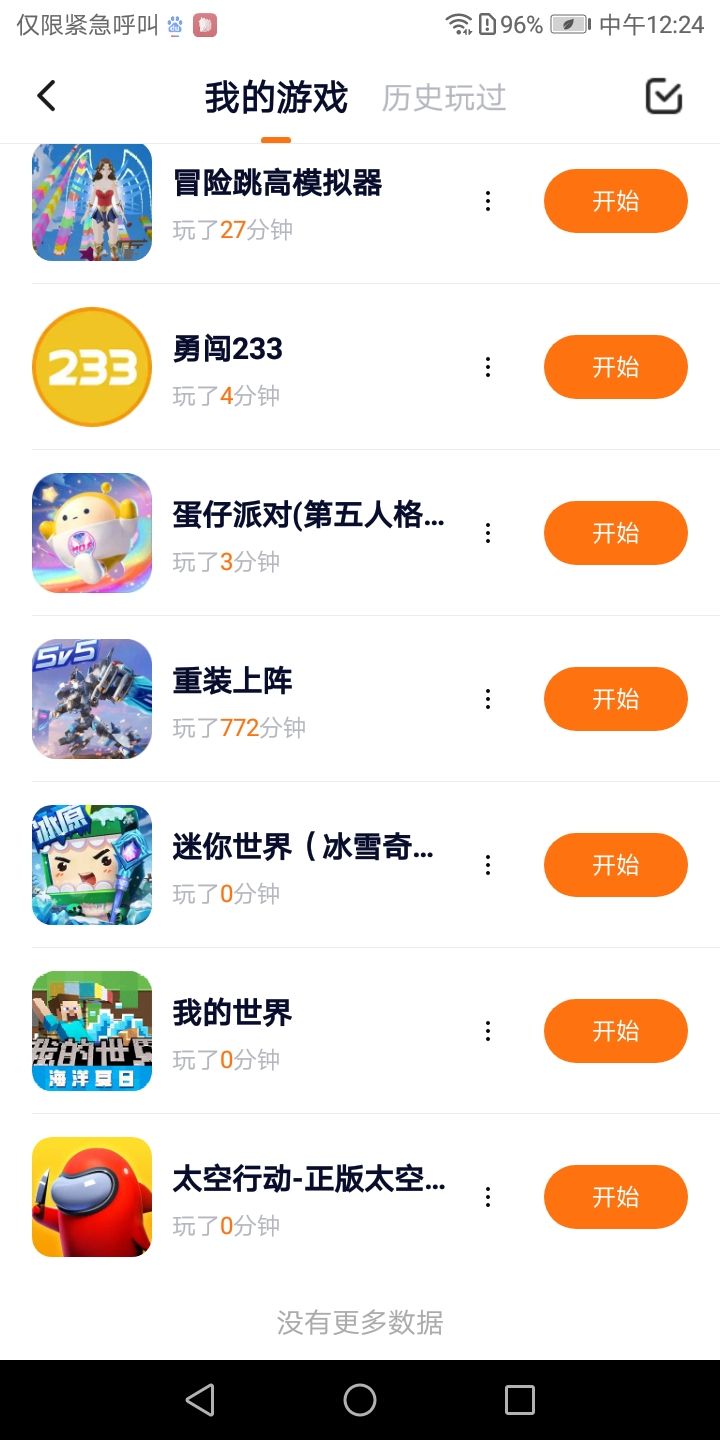Start playing 重装上阵
This screenshot has height=1440, width=720.
615,699
